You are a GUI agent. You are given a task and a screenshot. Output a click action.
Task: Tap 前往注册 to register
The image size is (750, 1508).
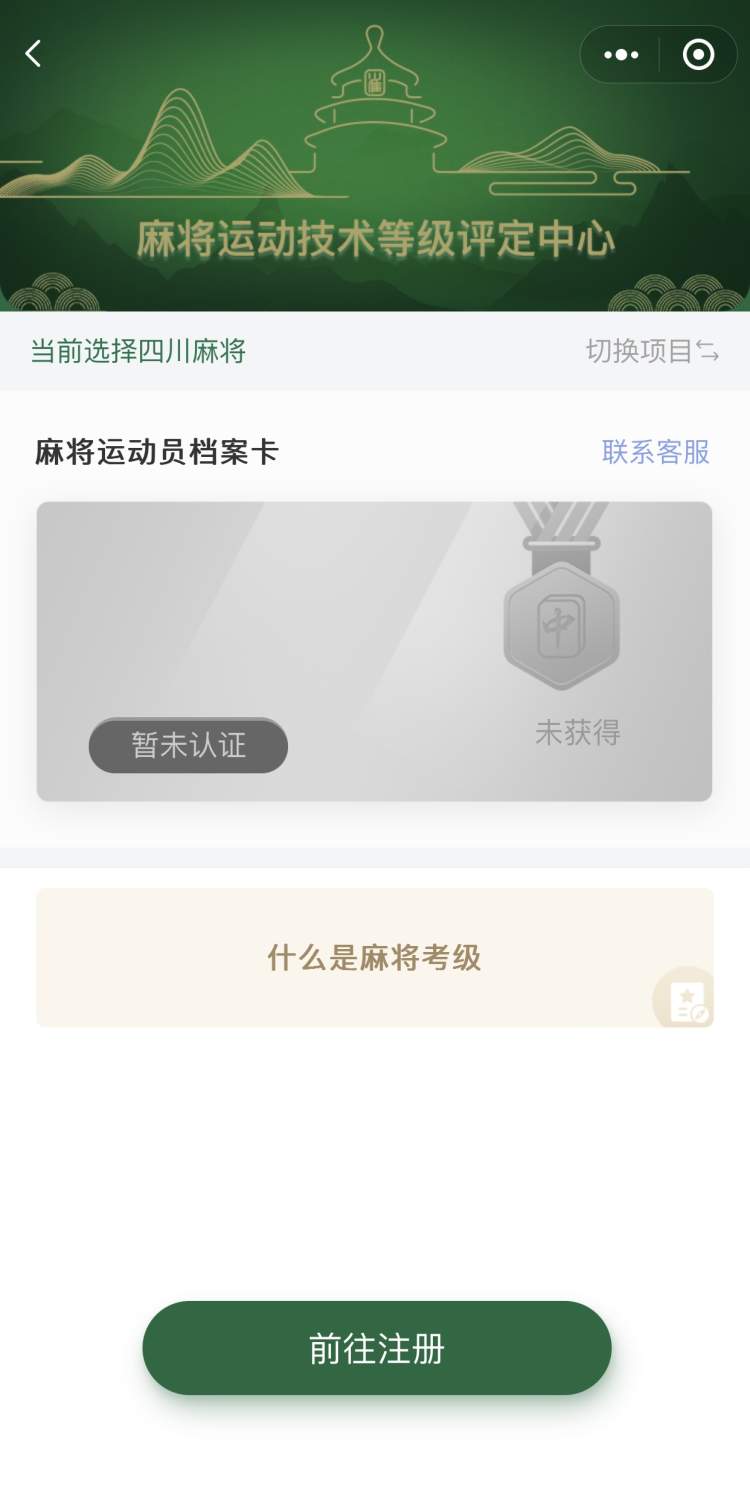[x=376, y=1348]
